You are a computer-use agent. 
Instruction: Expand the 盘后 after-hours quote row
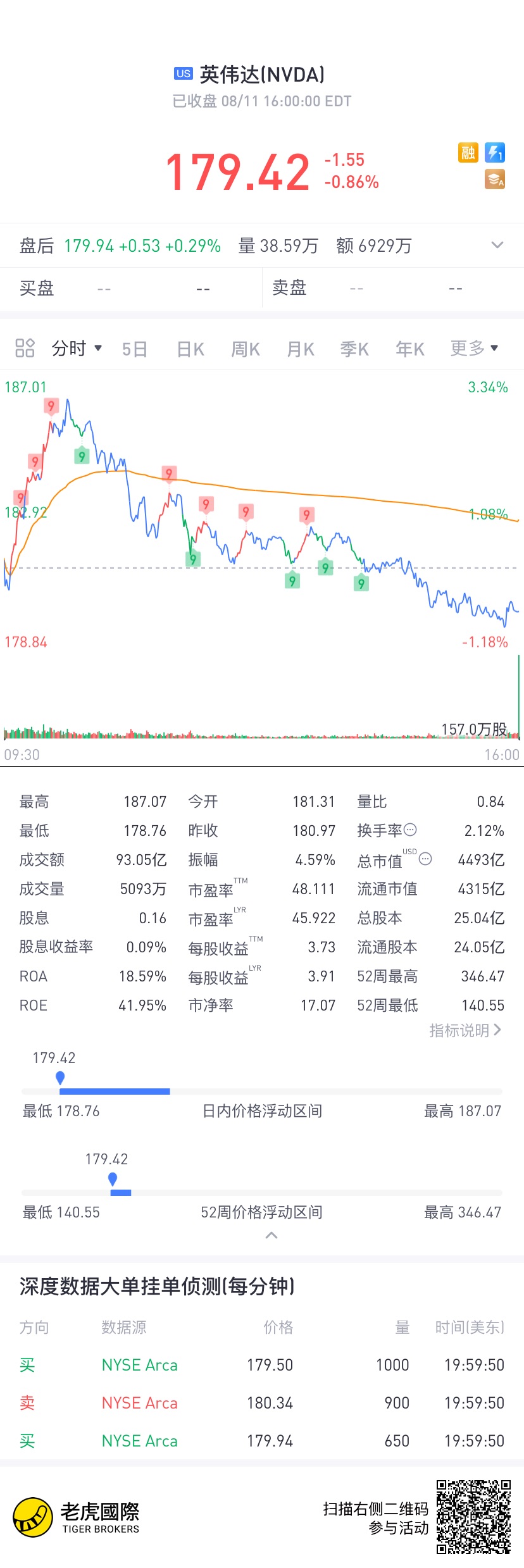(x=497, y=245)
